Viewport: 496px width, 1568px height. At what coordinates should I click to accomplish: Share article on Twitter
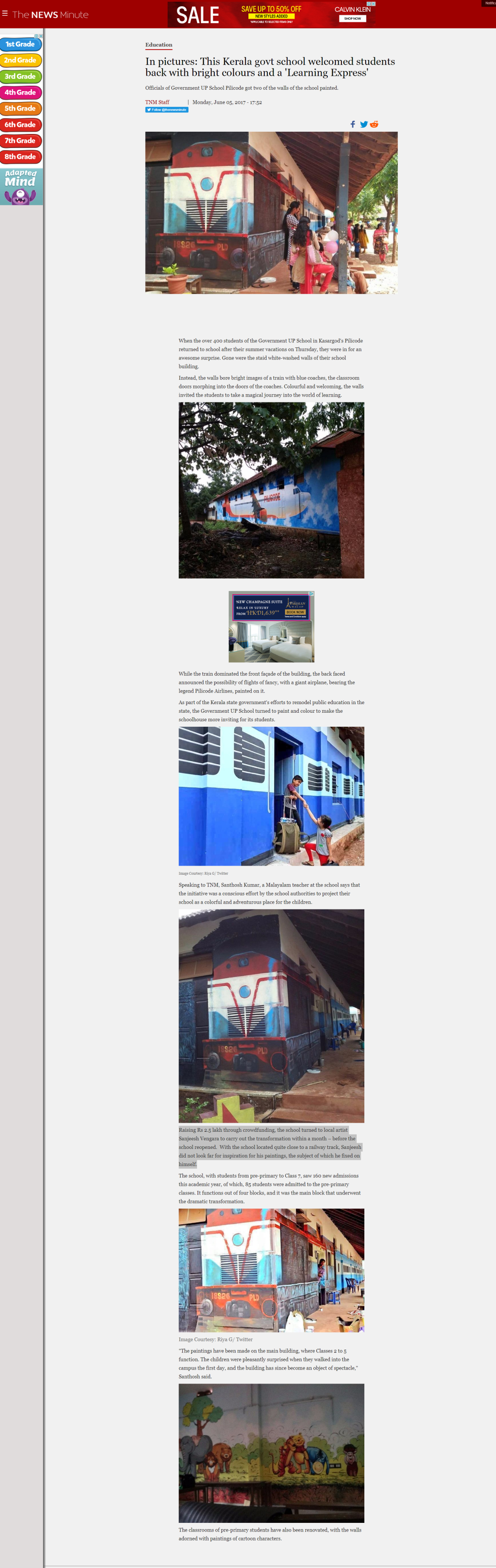pos(363,124)
